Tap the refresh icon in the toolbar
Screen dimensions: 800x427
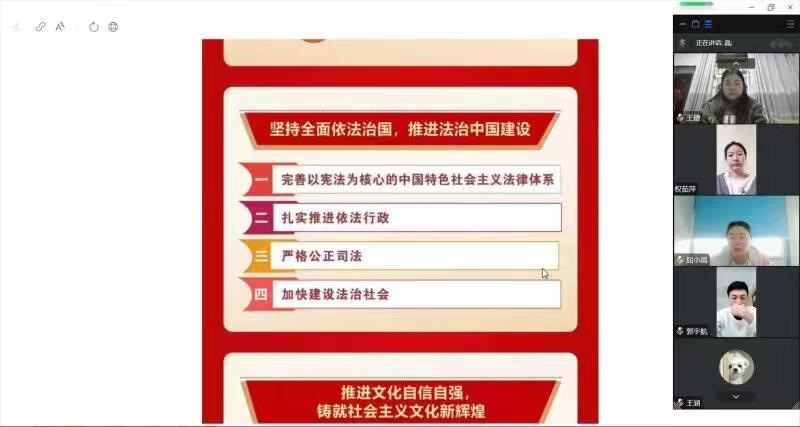(x=94, y=27)
